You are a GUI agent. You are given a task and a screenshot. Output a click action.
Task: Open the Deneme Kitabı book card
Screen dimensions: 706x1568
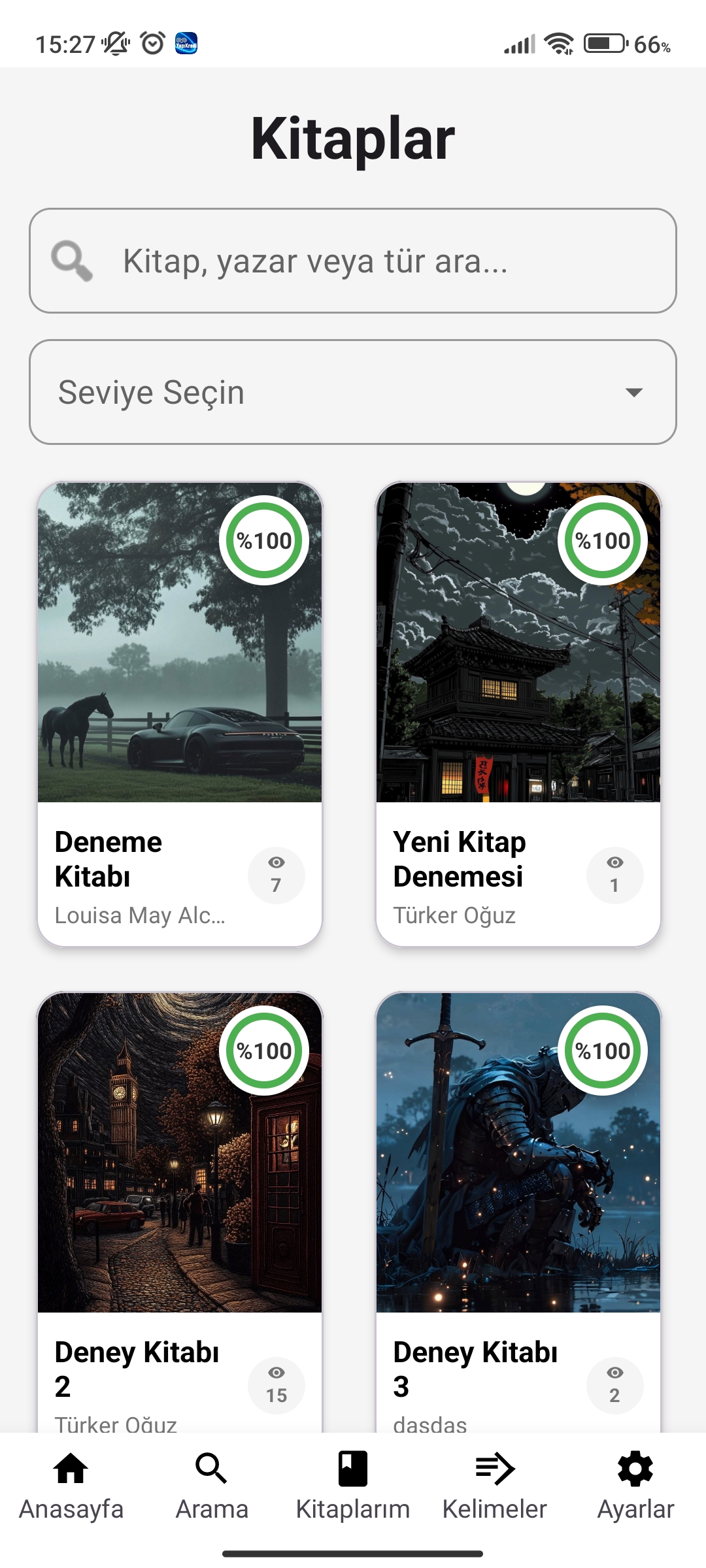click(x=180, y=714)
